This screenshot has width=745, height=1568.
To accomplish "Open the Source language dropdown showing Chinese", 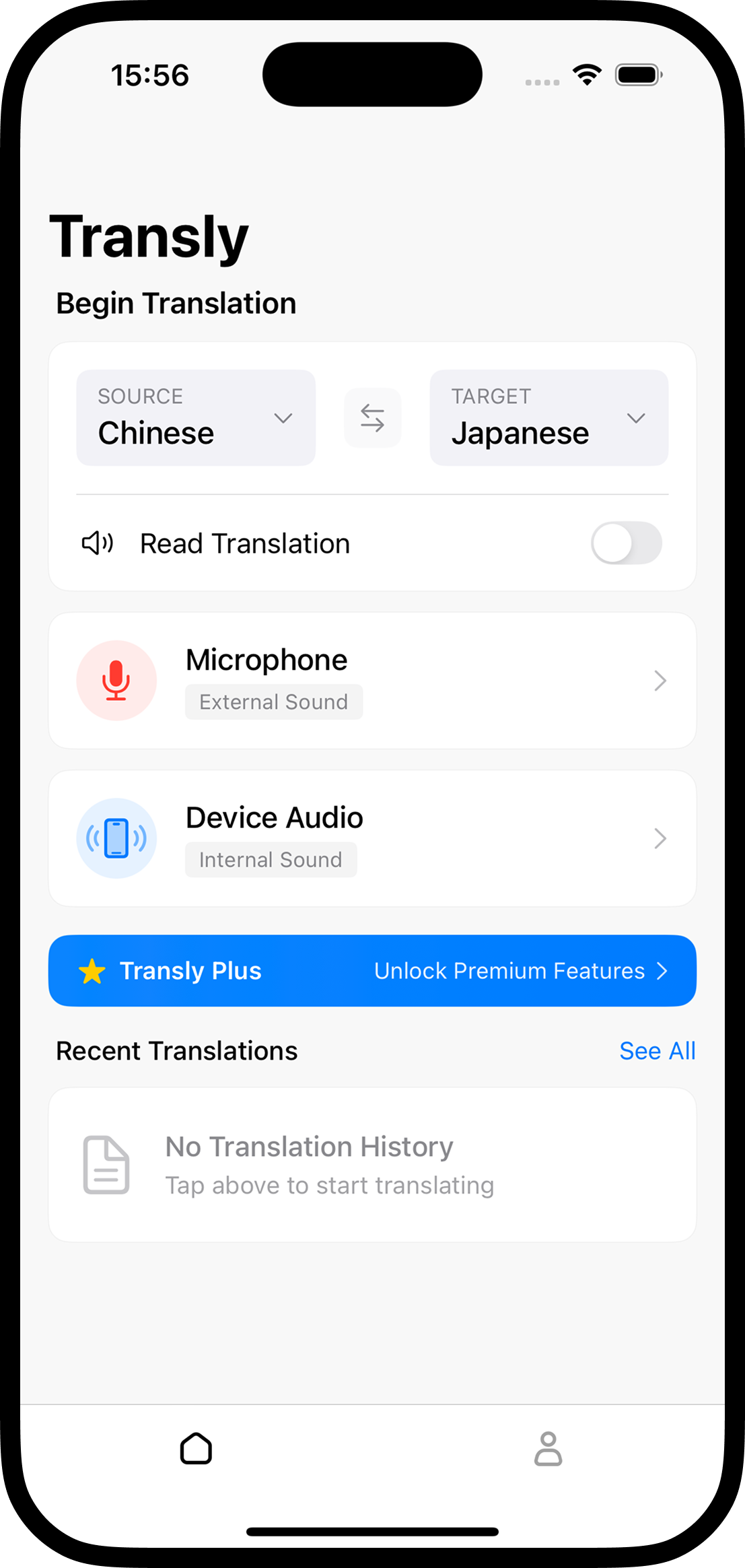I will pos(195,417).
